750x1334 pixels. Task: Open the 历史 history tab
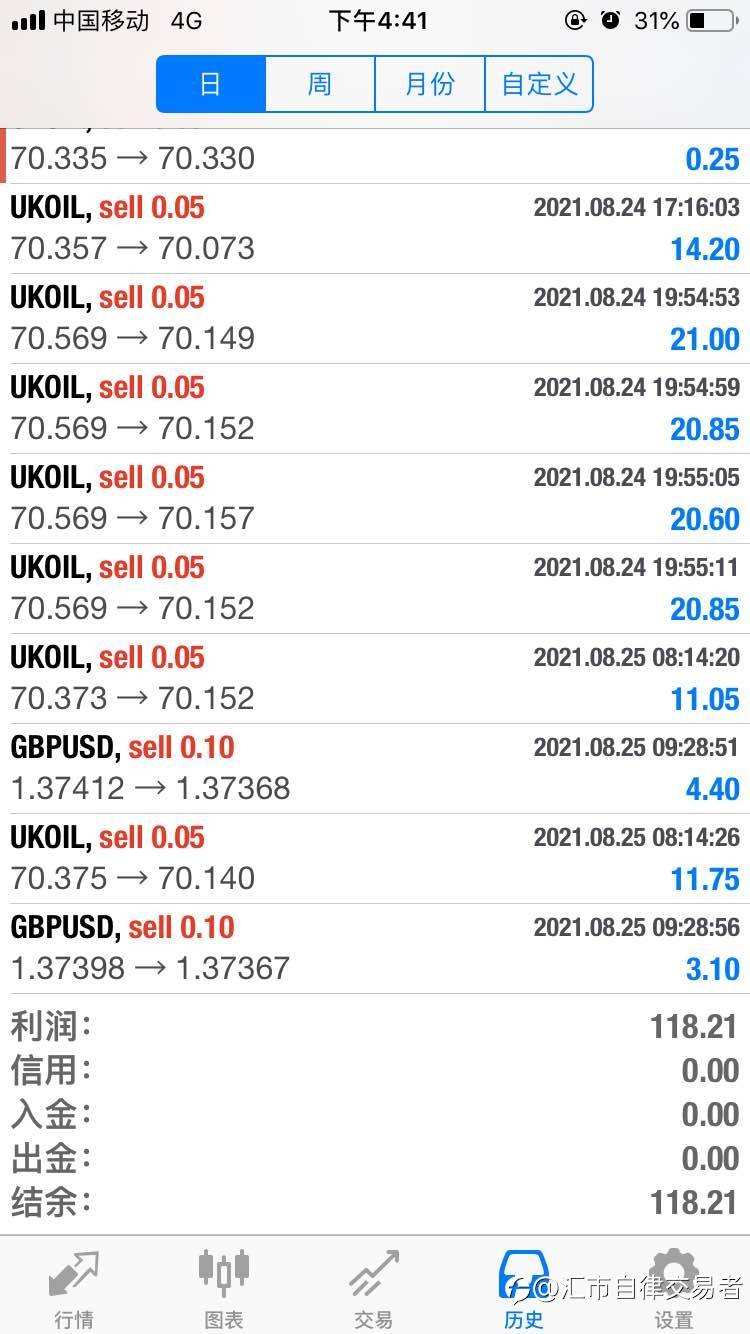coord(523,1288)
